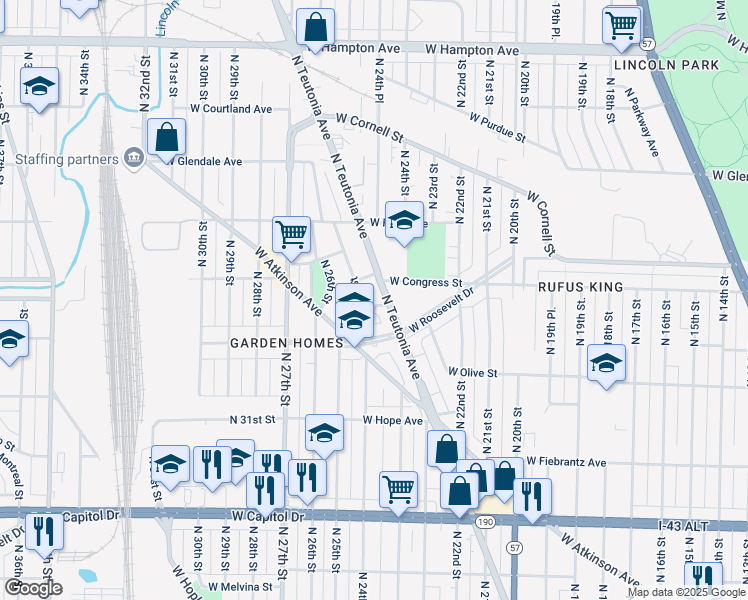Select the restaurant marker in the bottom-right corner

tap(703, 579)
